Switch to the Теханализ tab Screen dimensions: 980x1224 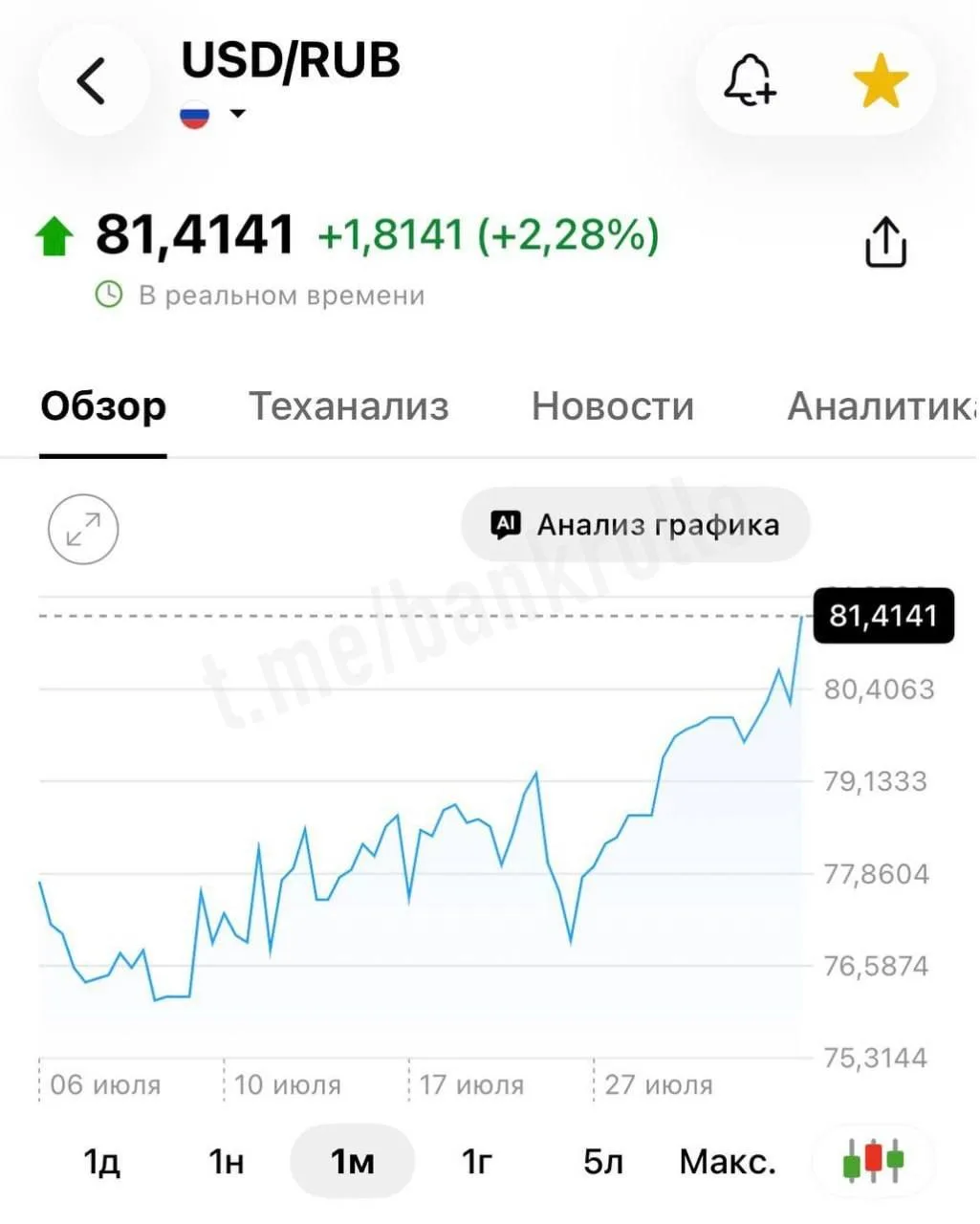[349, 406]
